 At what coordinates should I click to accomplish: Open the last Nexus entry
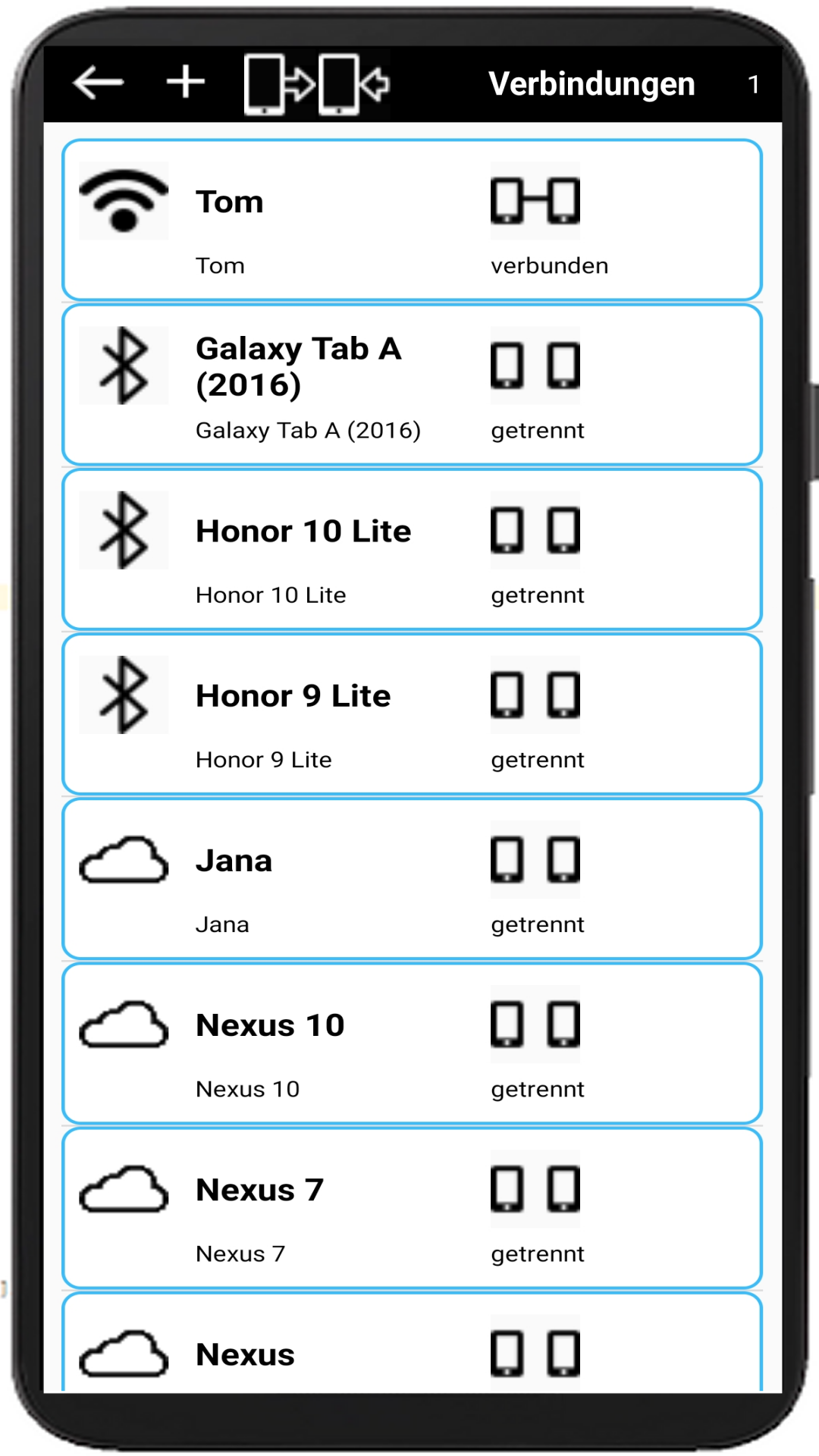coord(412,1342)
